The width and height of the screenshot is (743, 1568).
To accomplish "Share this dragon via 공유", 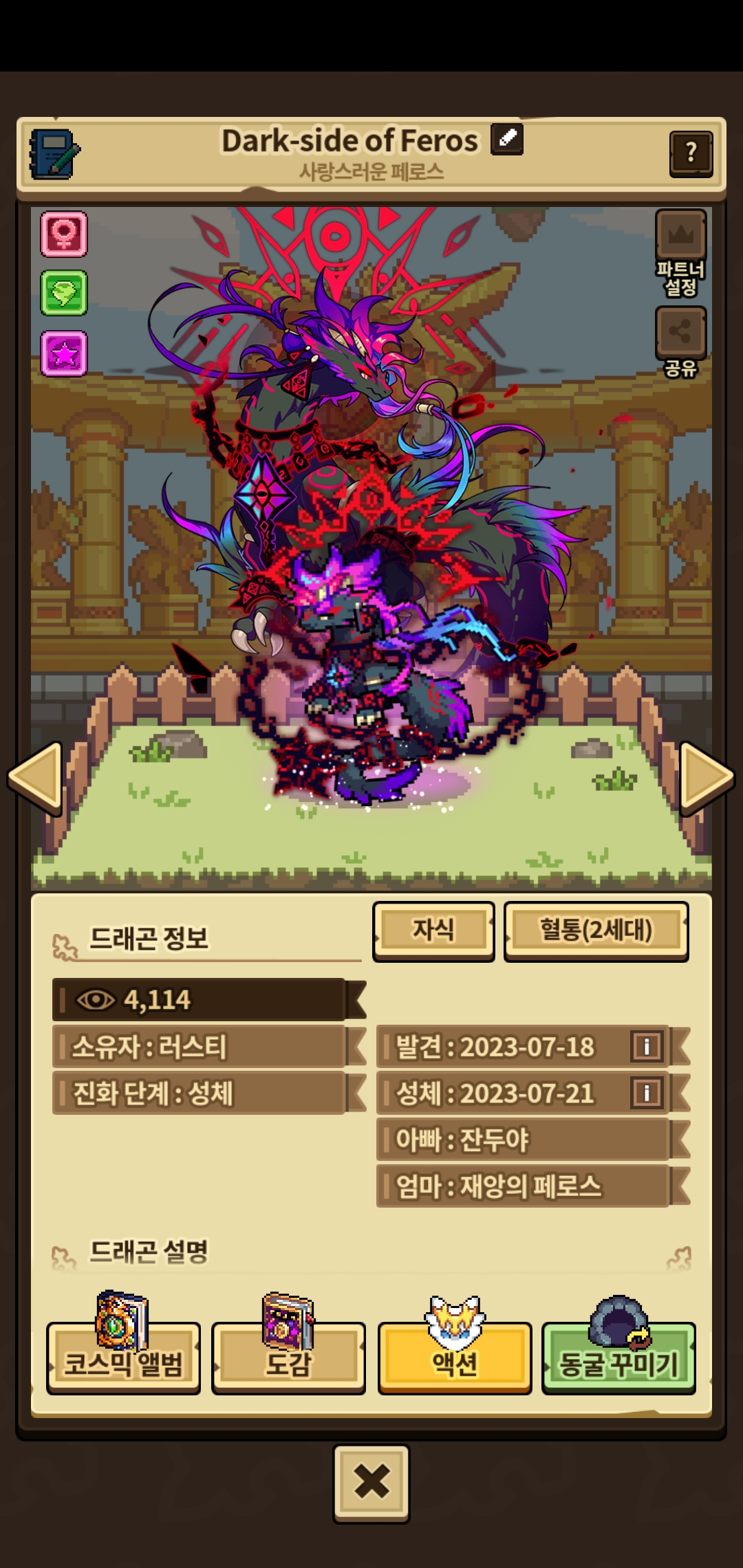I will click(x=680, y=342).
